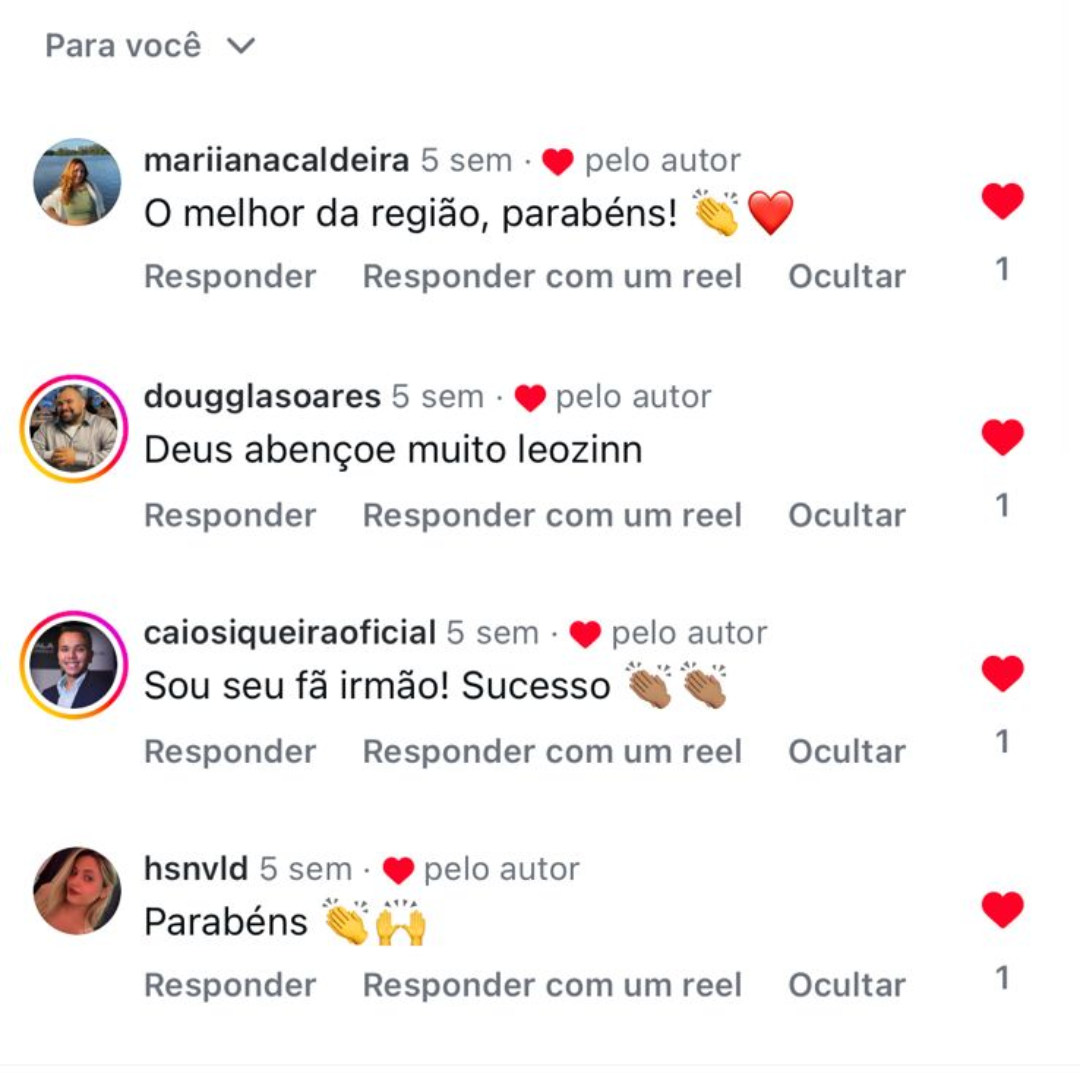Reply with a reel to caiosiqueiraoficial
This screenshot has width=1080, height=1080.
(552, 751)
